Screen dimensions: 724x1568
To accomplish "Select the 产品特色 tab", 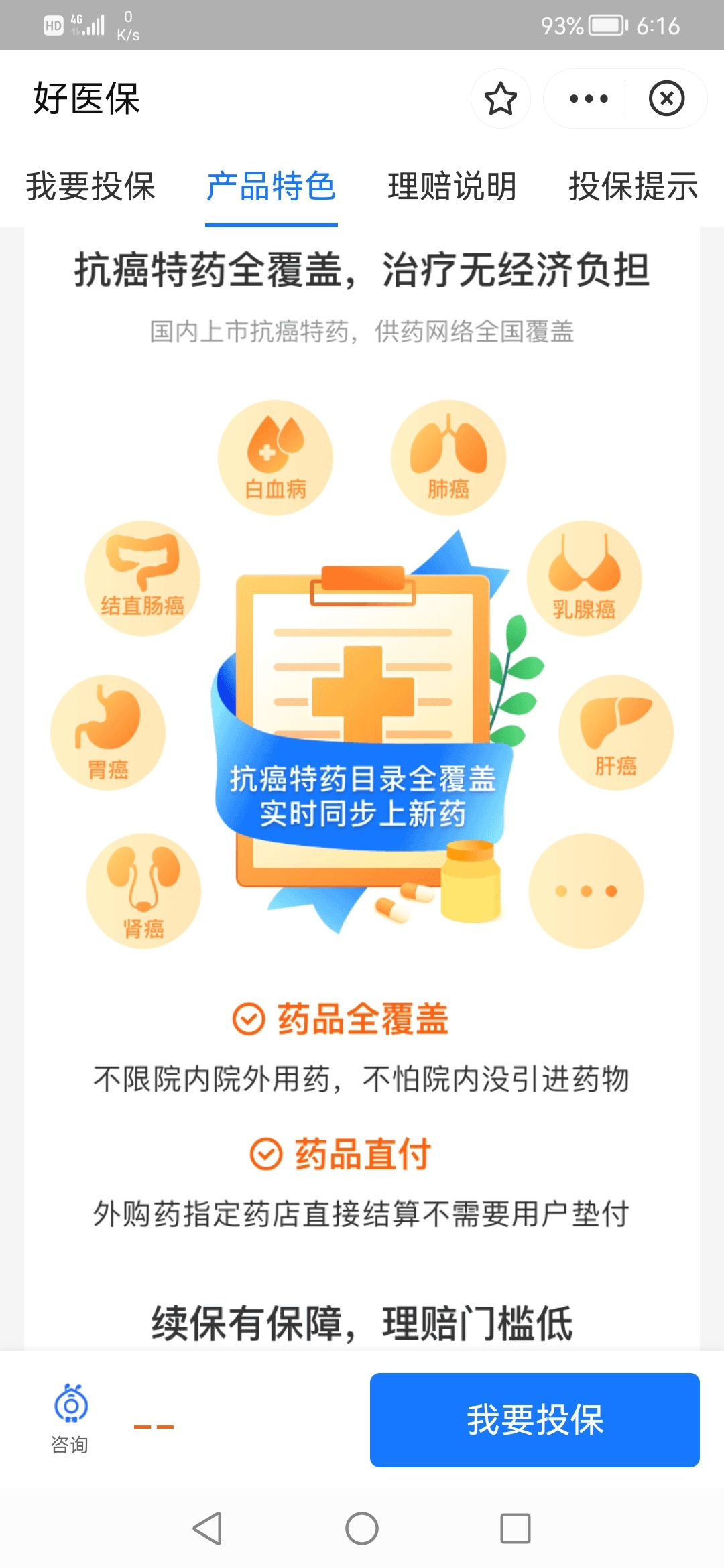I will coord(271,186).
